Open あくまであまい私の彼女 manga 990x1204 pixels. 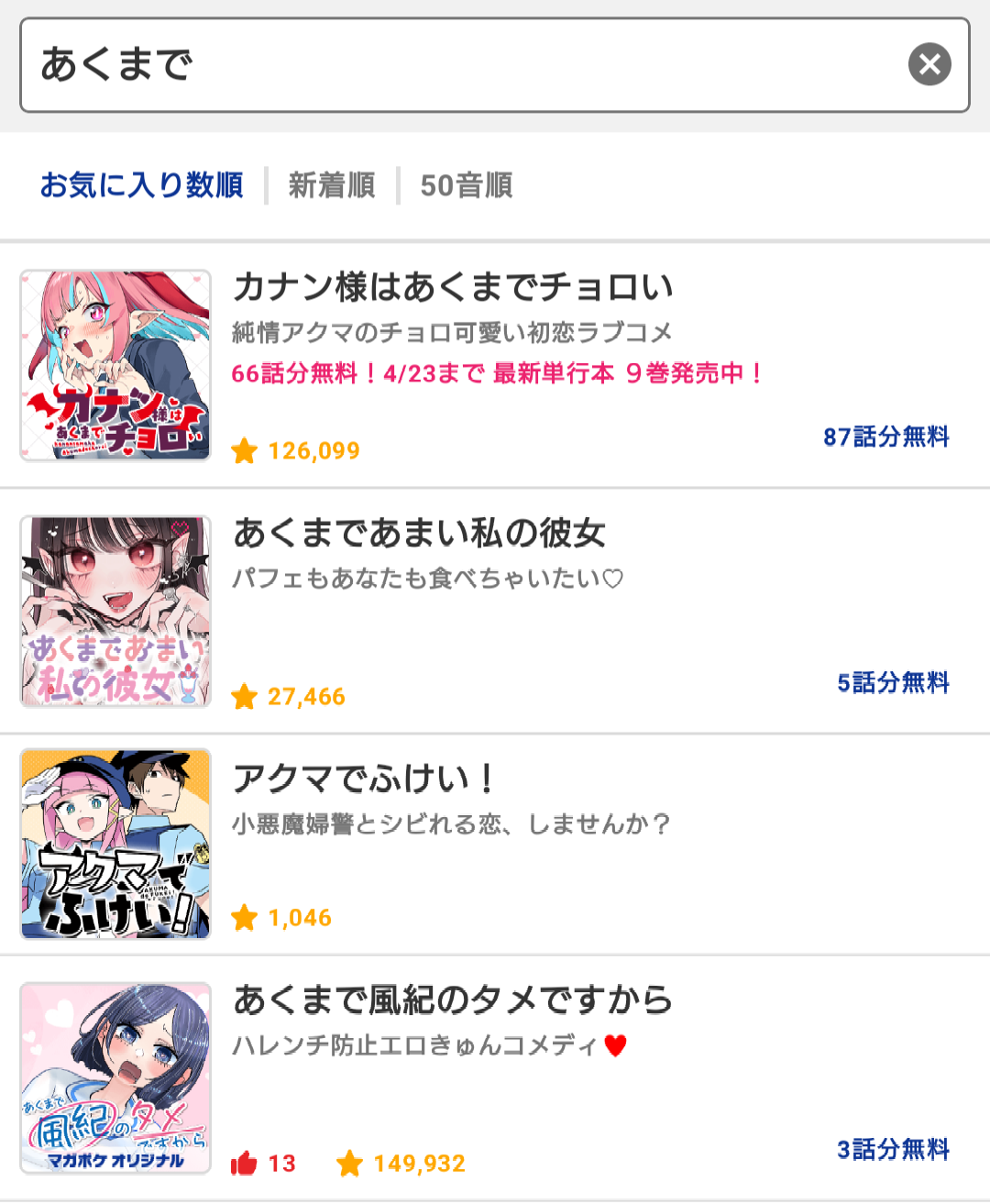point(419,534)
